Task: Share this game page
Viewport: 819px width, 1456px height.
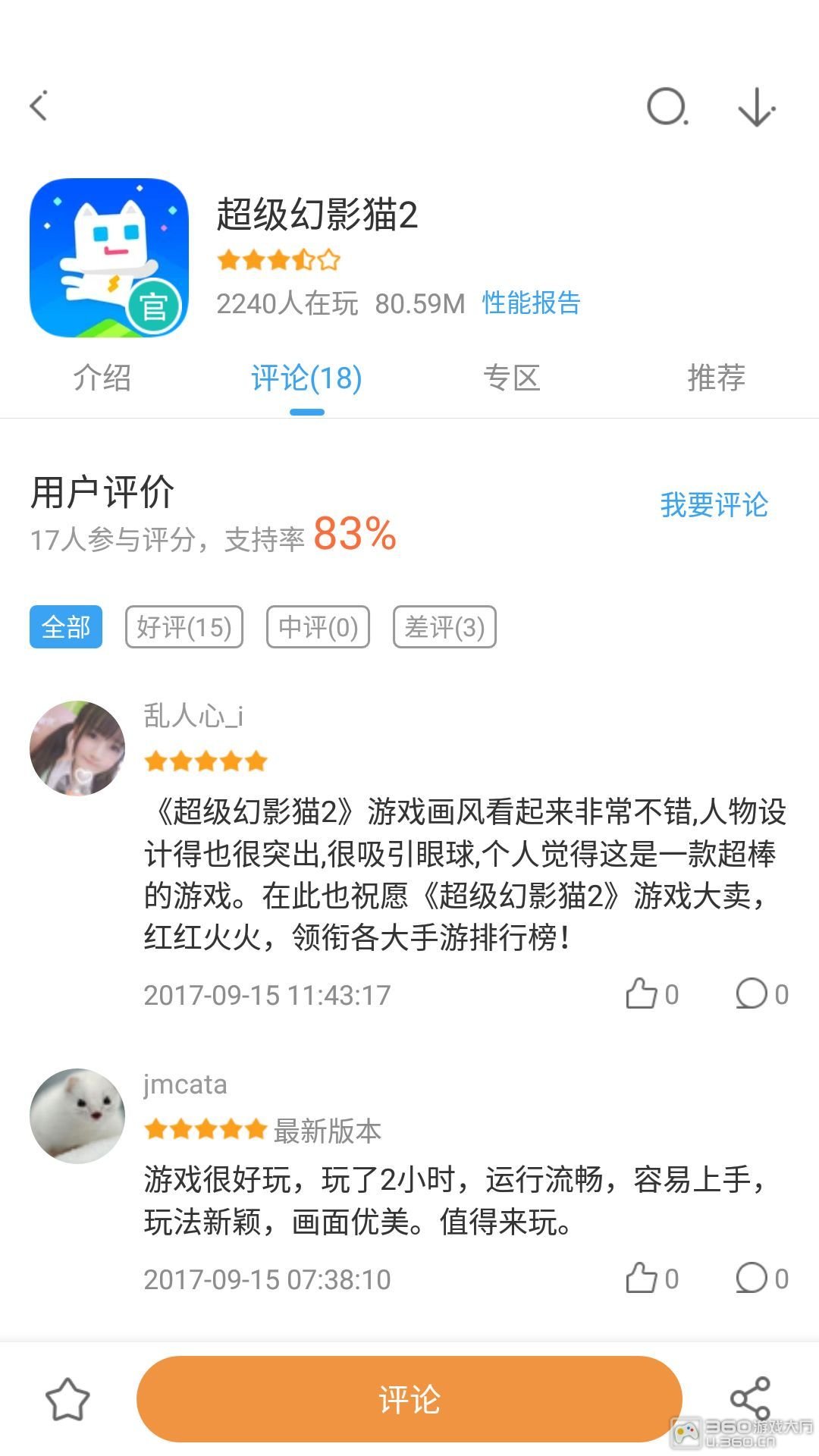Action: [749, 1398]
